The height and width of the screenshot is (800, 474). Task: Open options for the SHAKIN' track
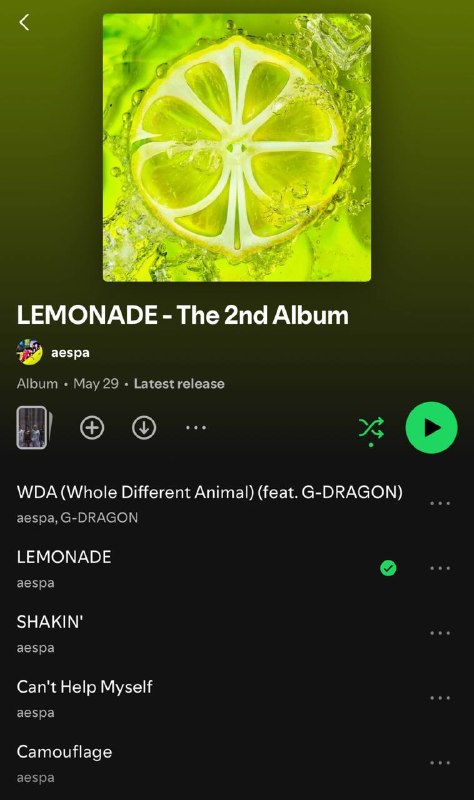point(440,633)
